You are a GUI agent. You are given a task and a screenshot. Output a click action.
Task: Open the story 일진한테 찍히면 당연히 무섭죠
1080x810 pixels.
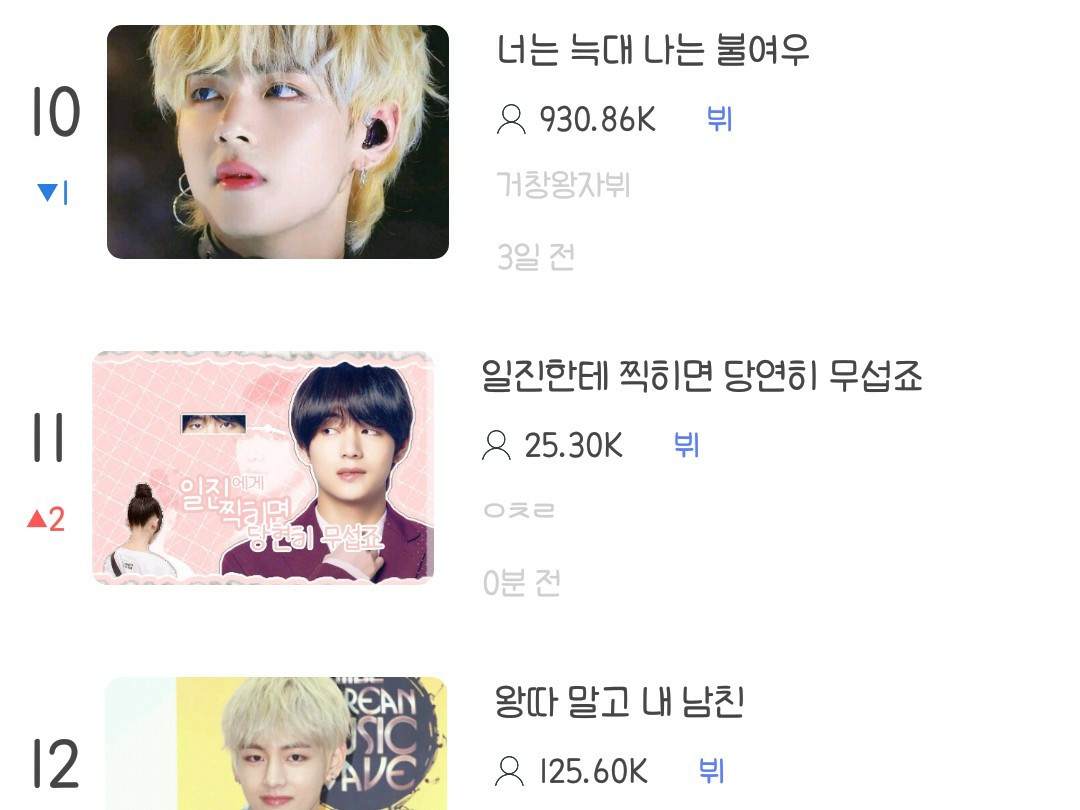701,375
